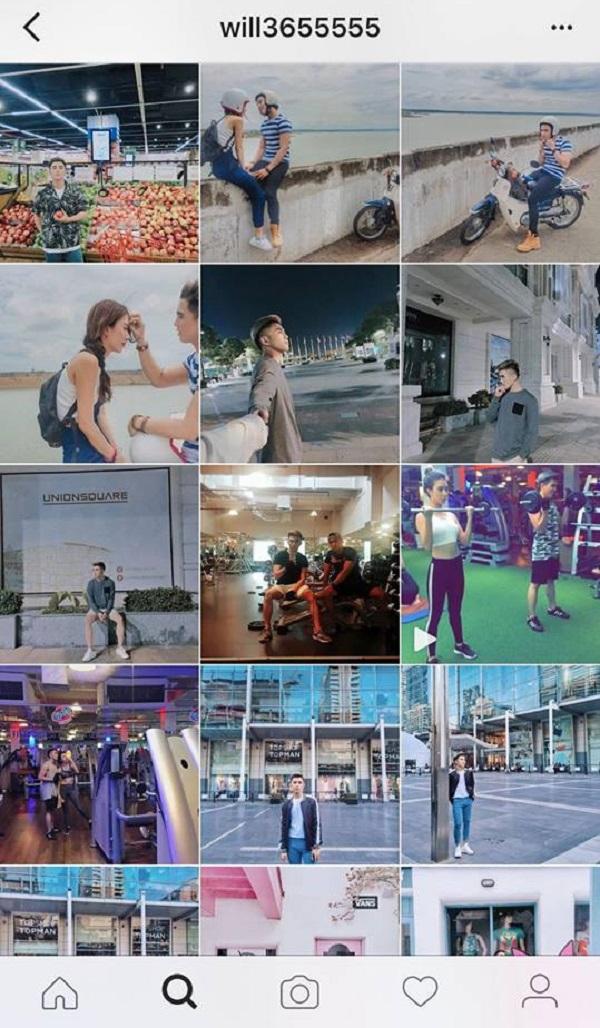View the man leaning beside white building post

pos(500,363)
